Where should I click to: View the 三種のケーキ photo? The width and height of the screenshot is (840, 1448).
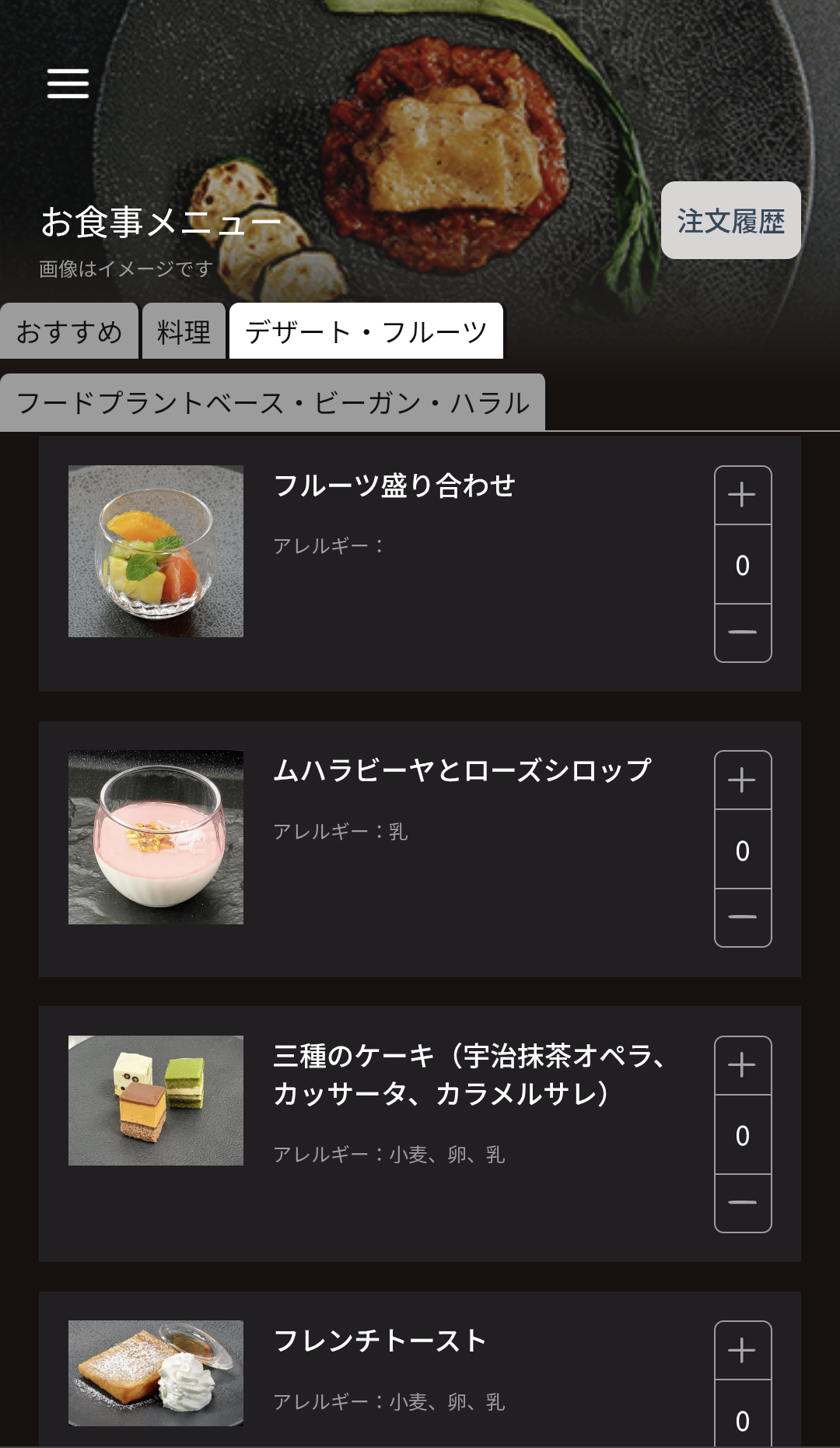[x=156, y=1100]
